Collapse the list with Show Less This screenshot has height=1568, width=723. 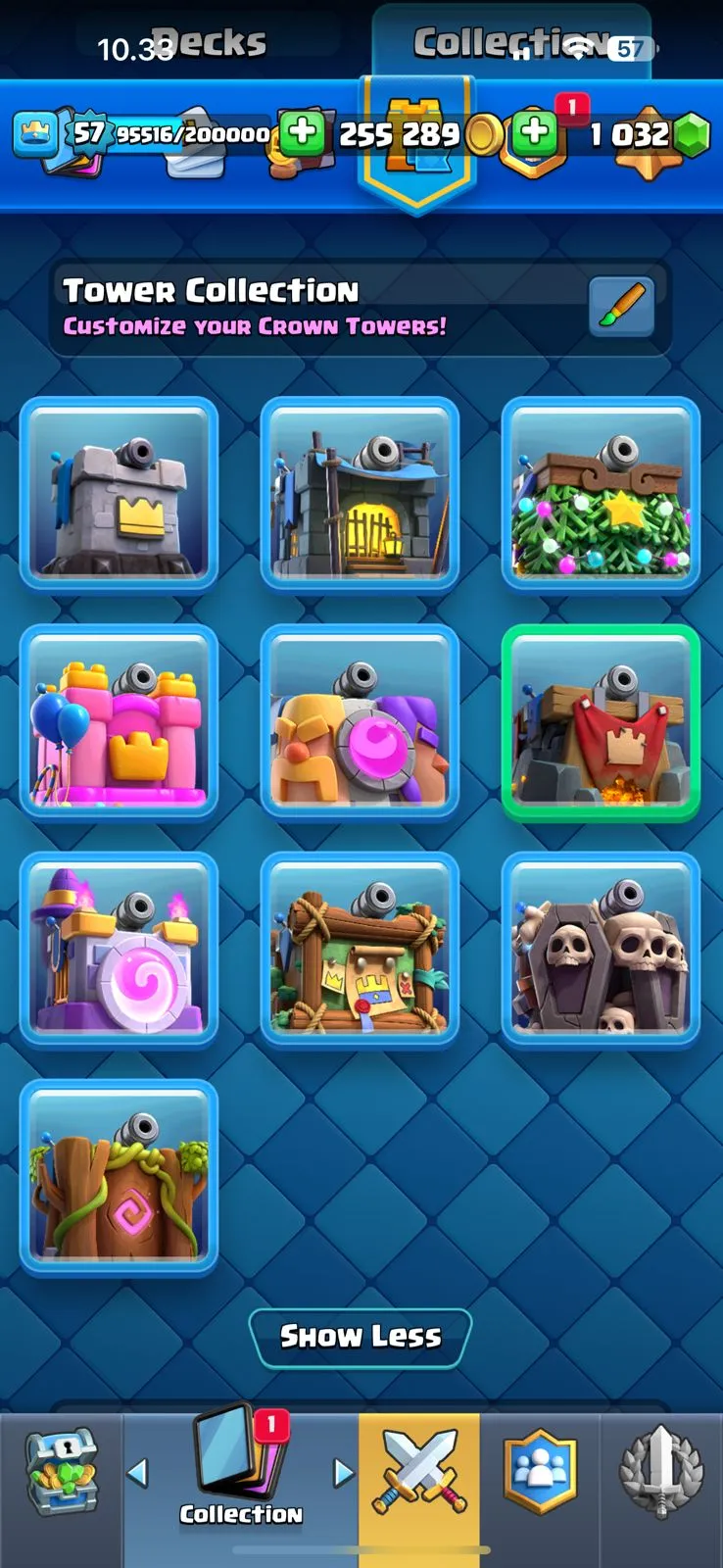361,1337
